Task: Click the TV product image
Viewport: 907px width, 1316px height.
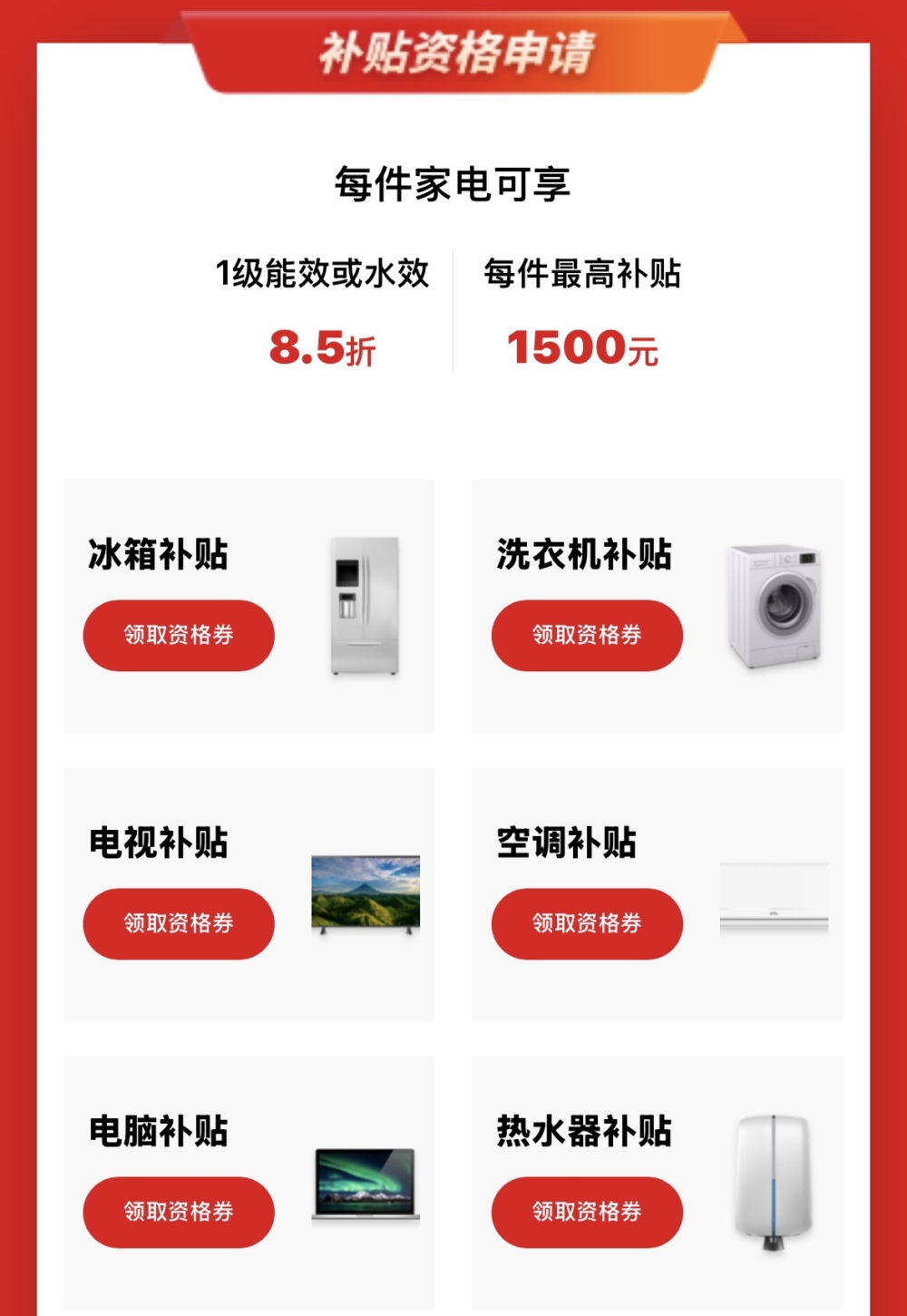Action: (365, 893)
